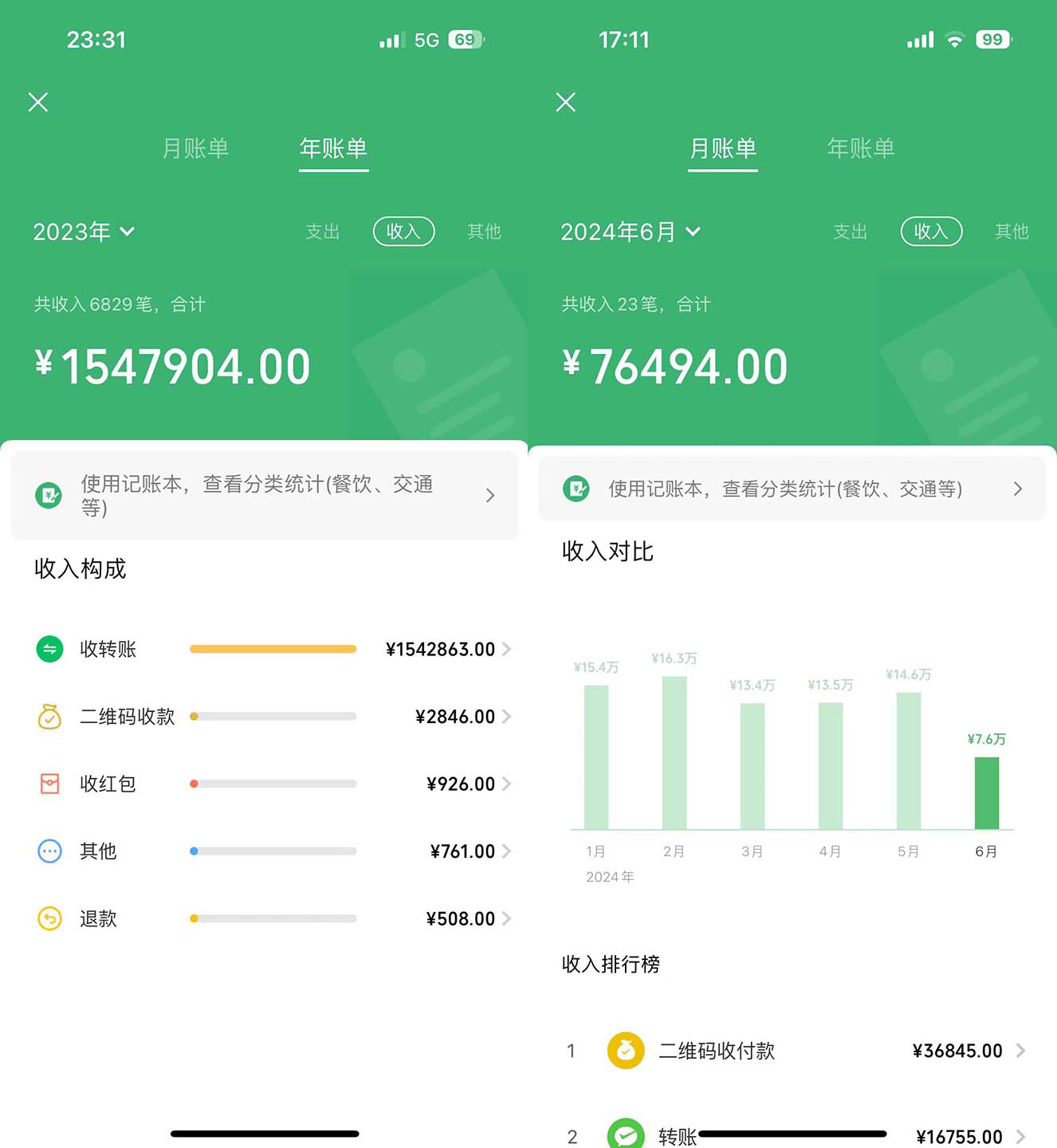This screenshot has width=1057, height=1148.
Task: Open the 年账单 tab on right screen
Action: [861, 148]
